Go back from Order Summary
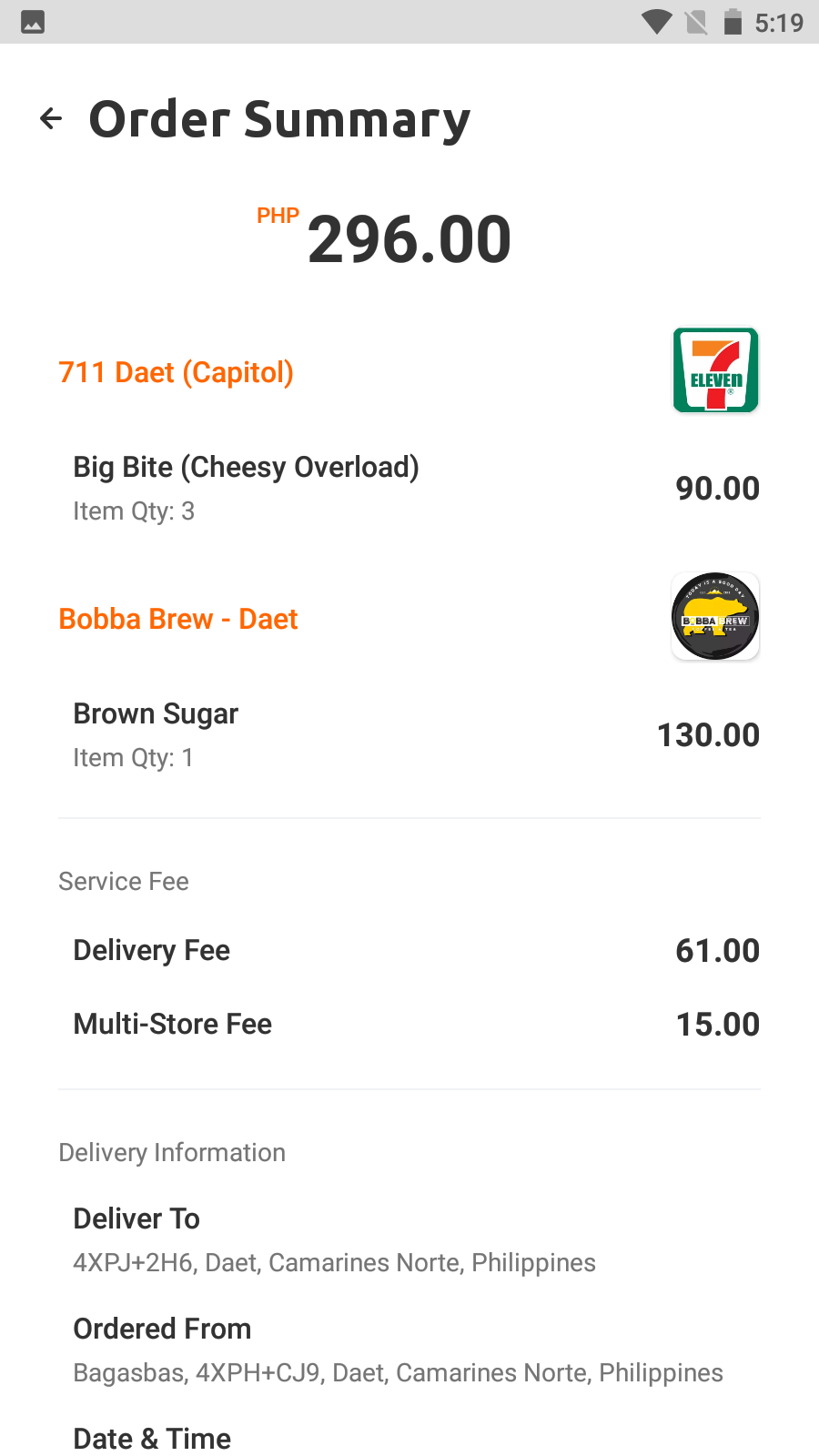Viewport: 819px width, 1456px height. click(51, 119)
